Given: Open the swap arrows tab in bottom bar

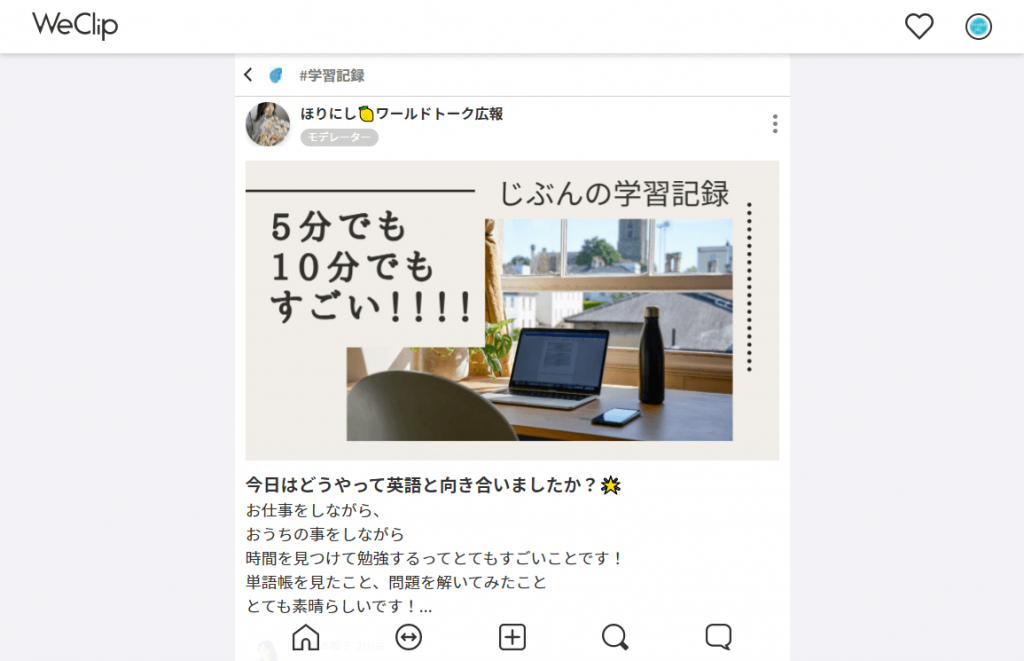Looking at the screenshot, I should pyautogui.click(x=409, y=637).
